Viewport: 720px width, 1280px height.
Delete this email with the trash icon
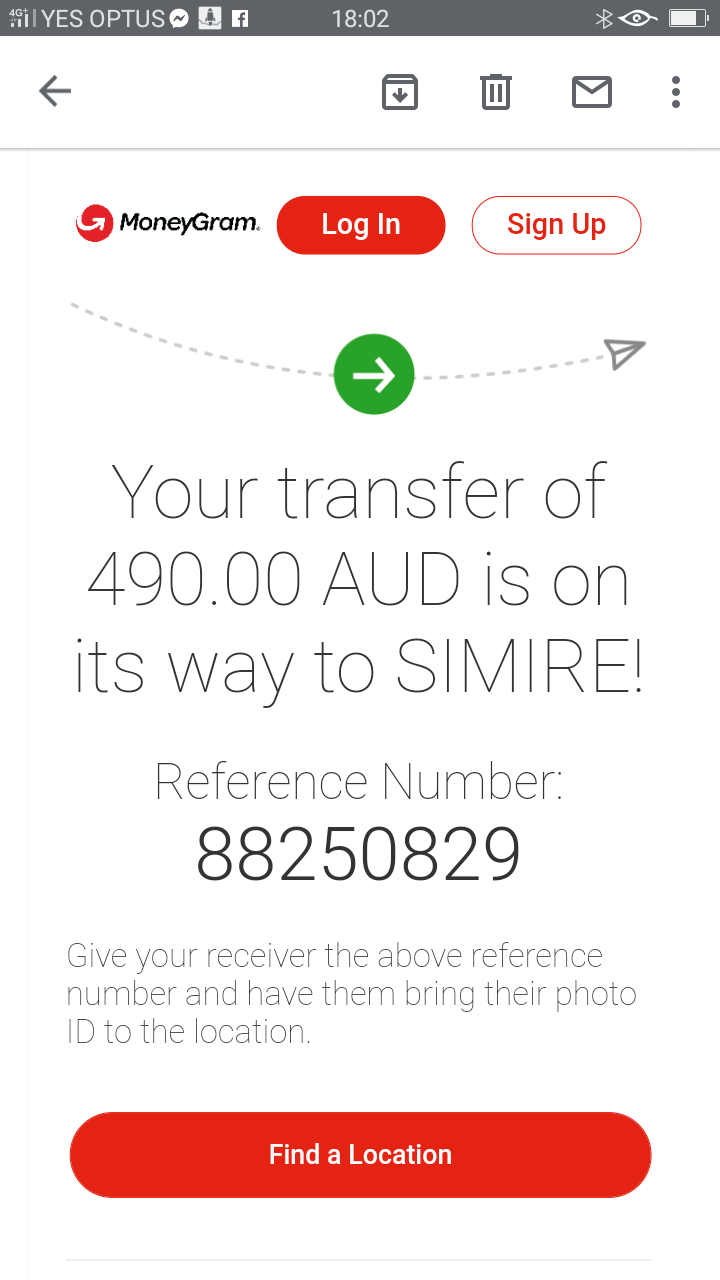point(495,92)
